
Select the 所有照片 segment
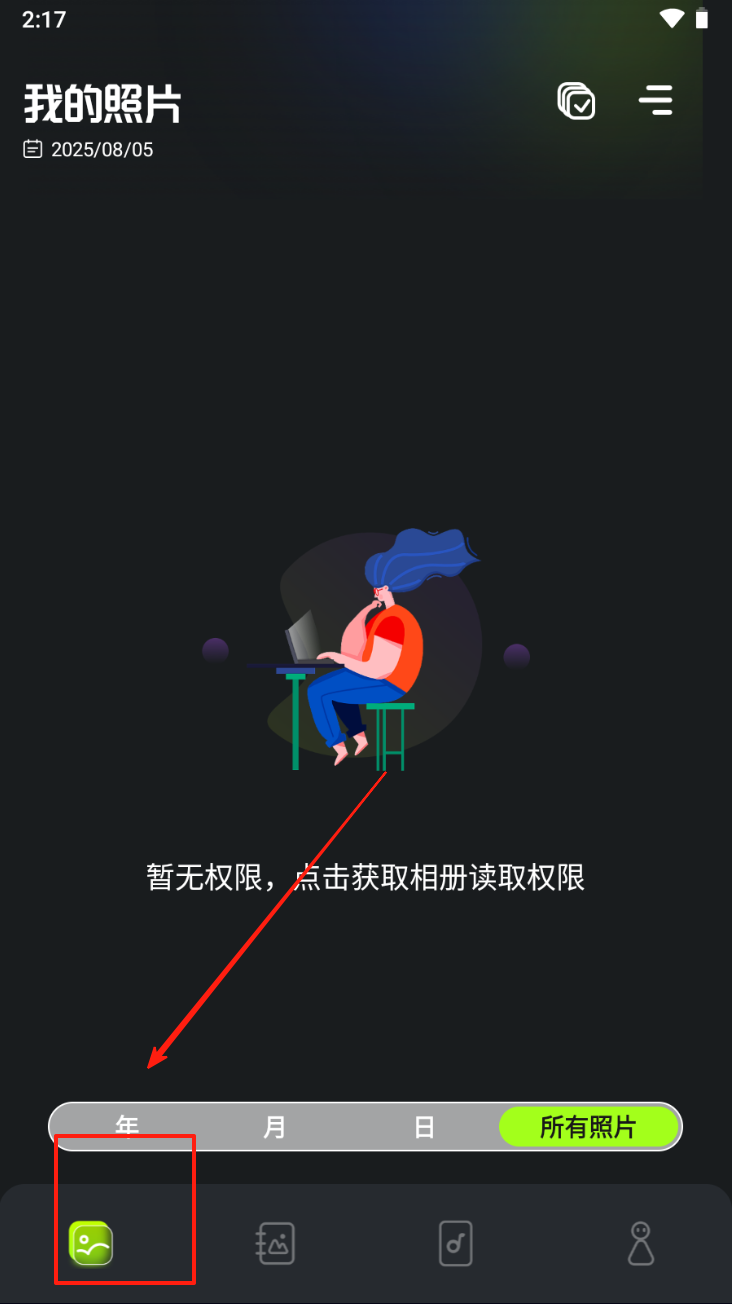point(588,1127)
